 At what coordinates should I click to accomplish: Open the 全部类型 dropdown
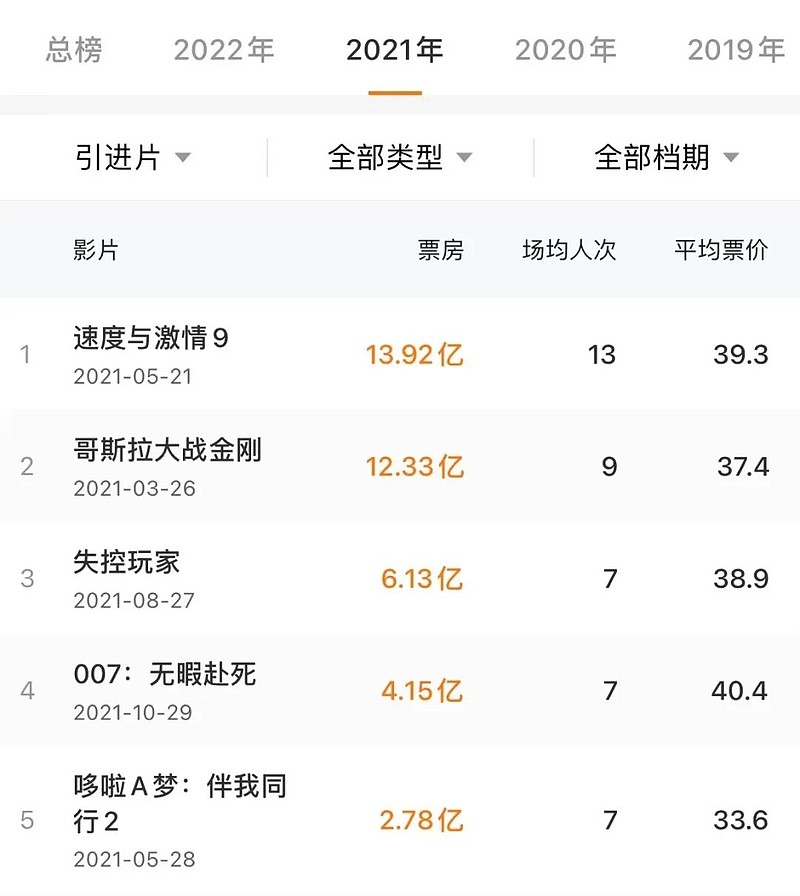tap(400, 157)
